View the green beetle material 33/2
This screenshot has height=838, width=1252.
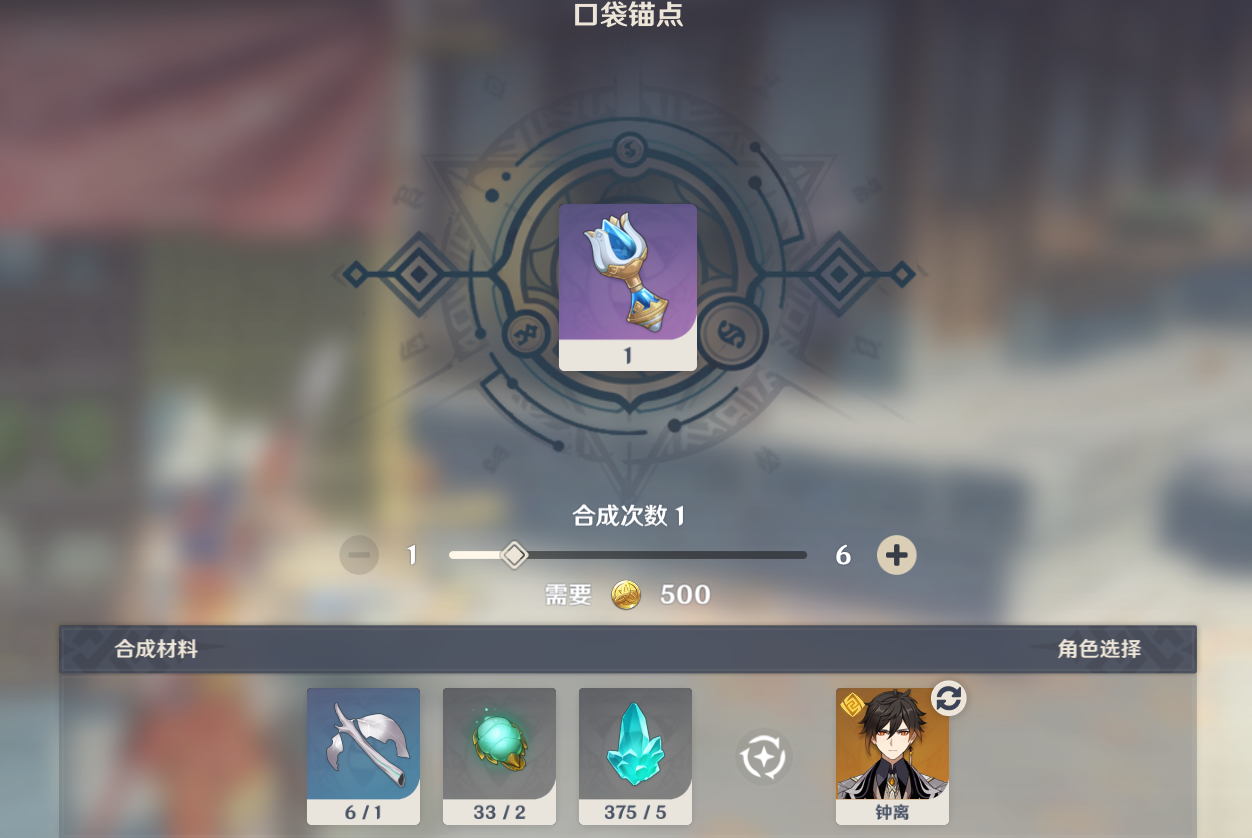[499, 745]
